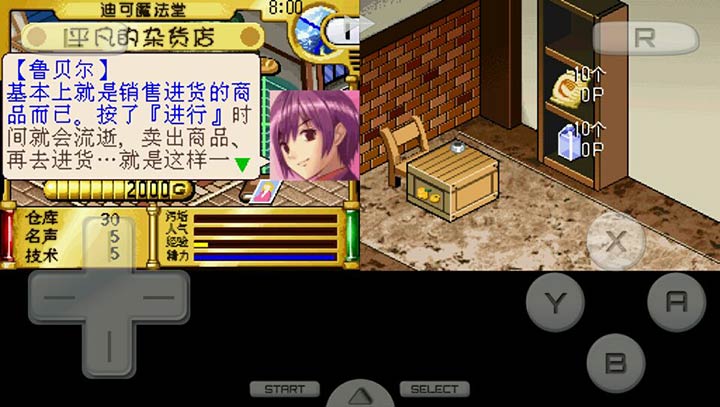The width and height of the screenshot is (720, 407).
Task: Tap the SELECT button
Action: [x=434, y=389]
